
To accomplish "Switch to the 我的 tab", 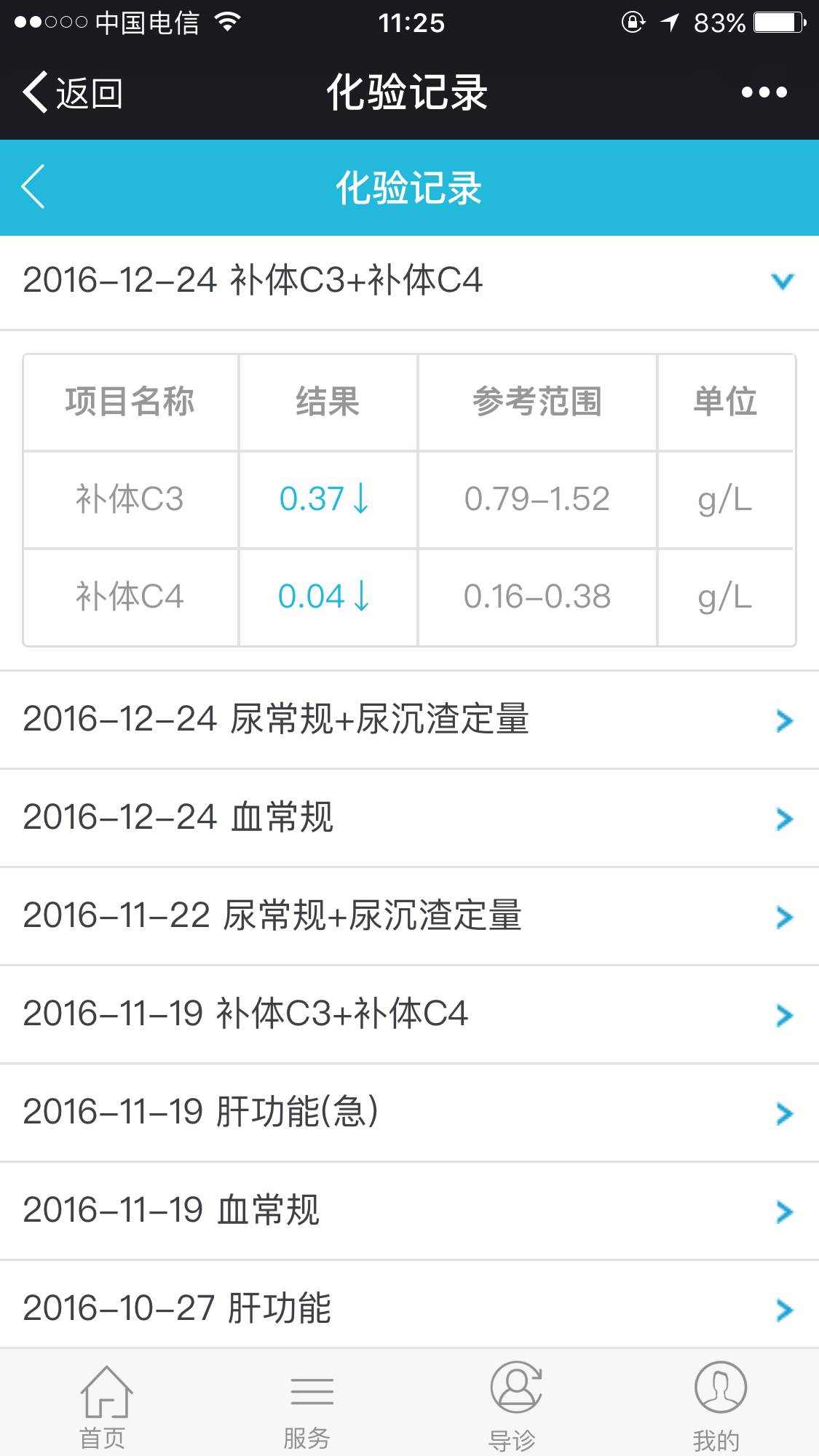I will point(719,1406).
